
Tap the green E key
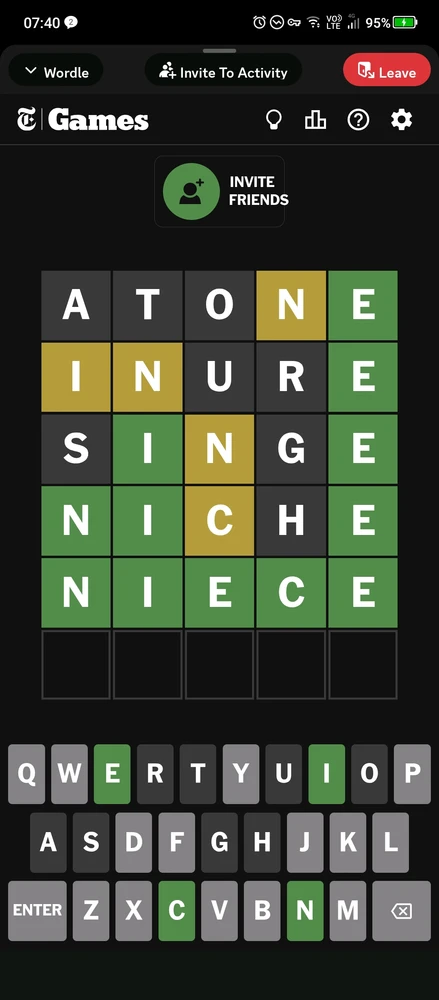(112, 774)
